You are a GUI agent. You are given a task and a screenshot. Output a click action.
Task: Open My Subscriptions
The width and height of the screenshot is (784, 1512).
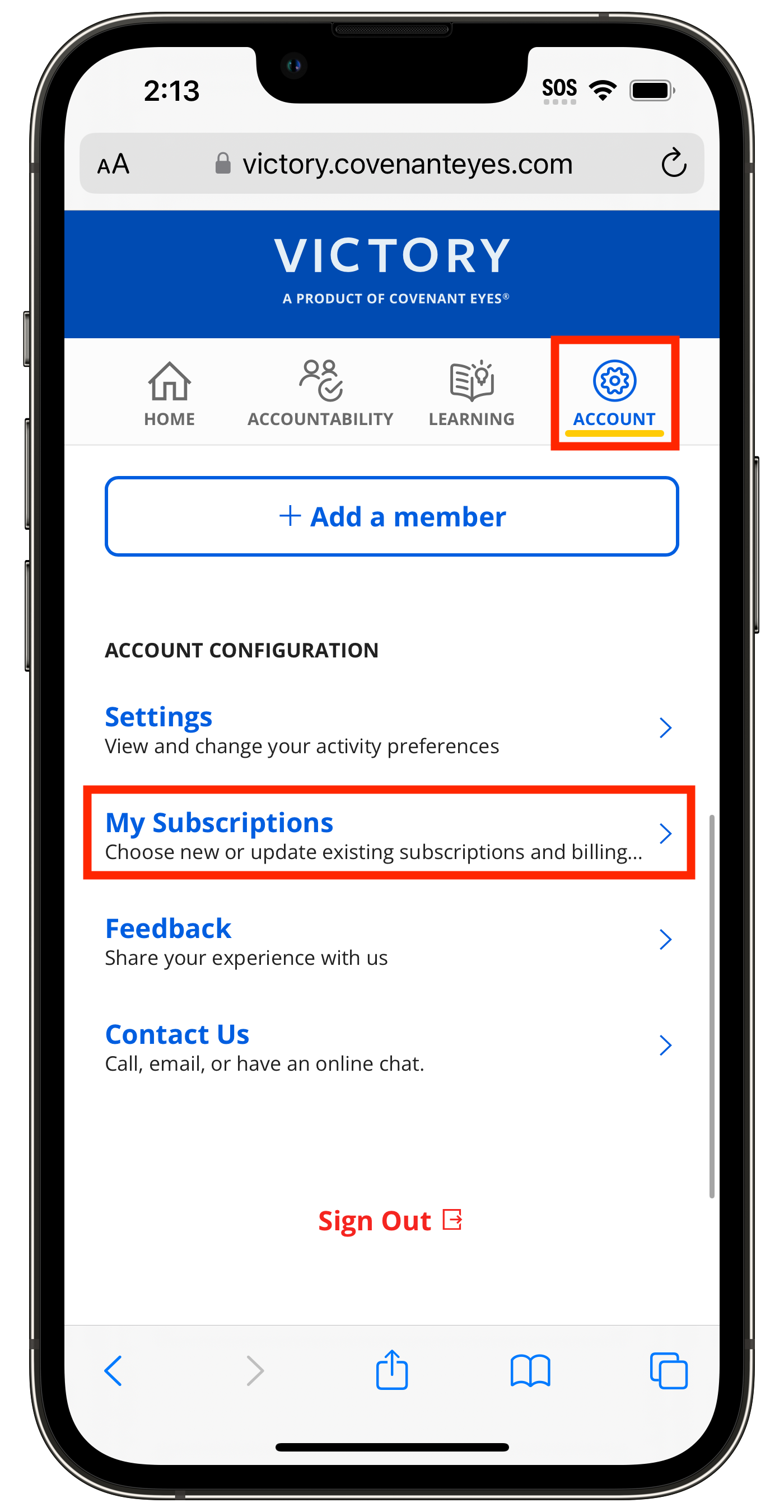point(388,834)
